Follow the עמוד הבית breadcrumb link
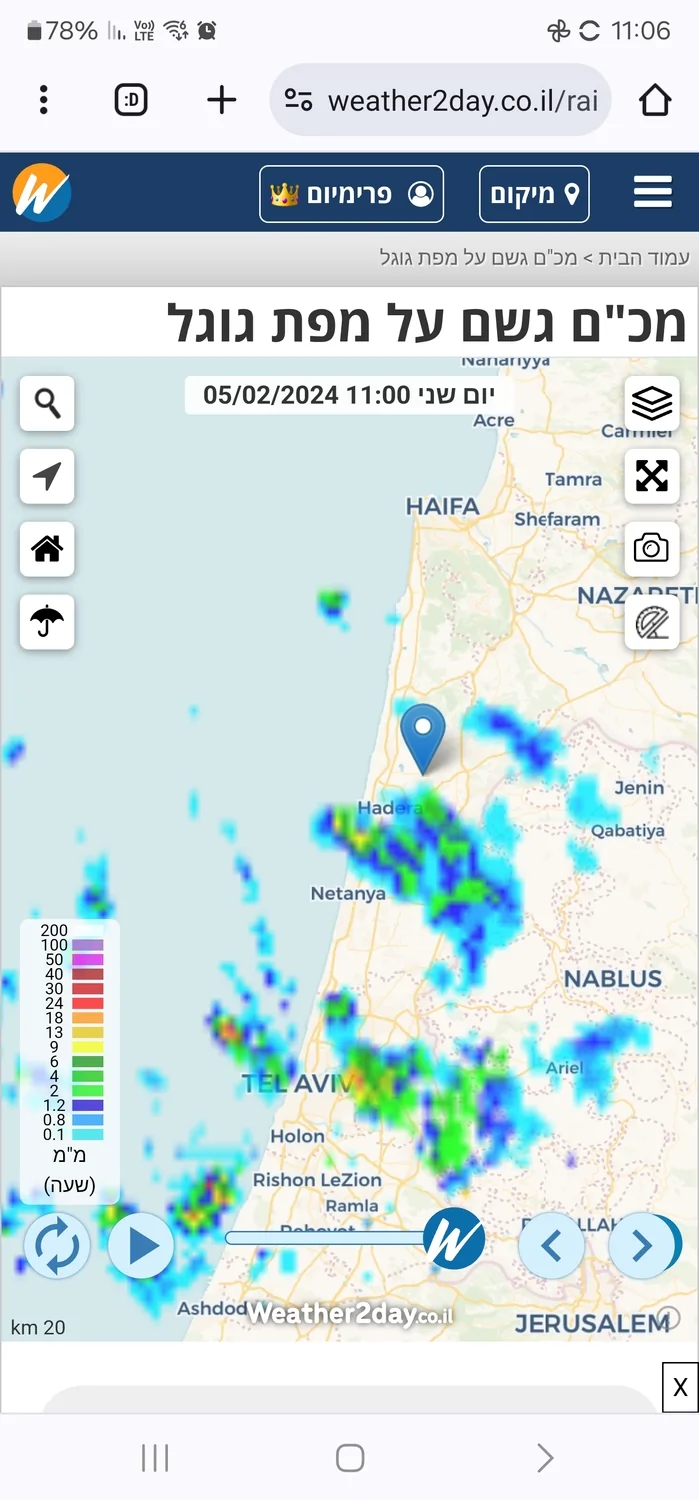 (644, 258)
